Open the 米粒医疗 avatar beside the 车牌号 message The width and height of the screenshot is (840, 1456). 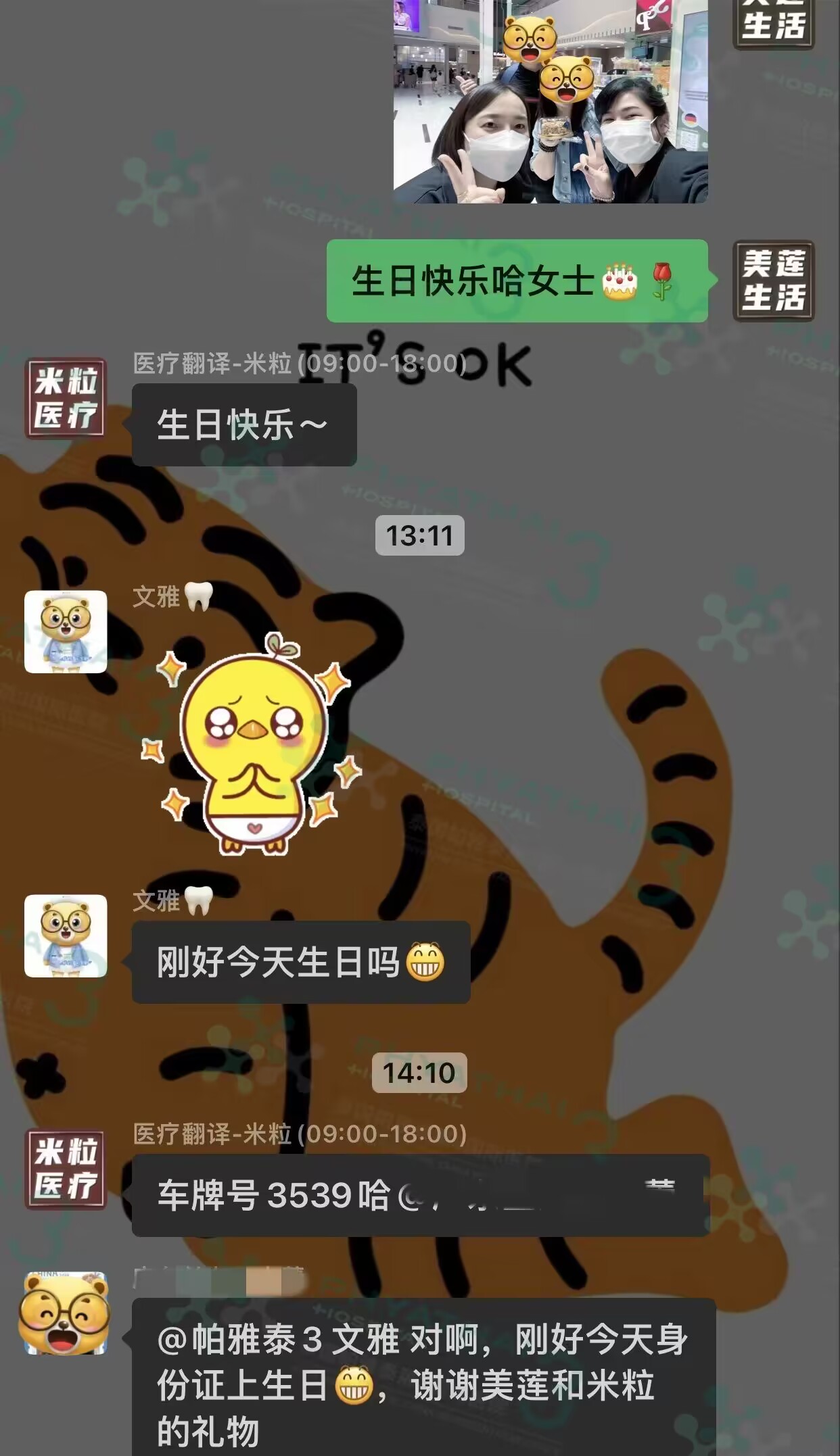point(66,1169)
